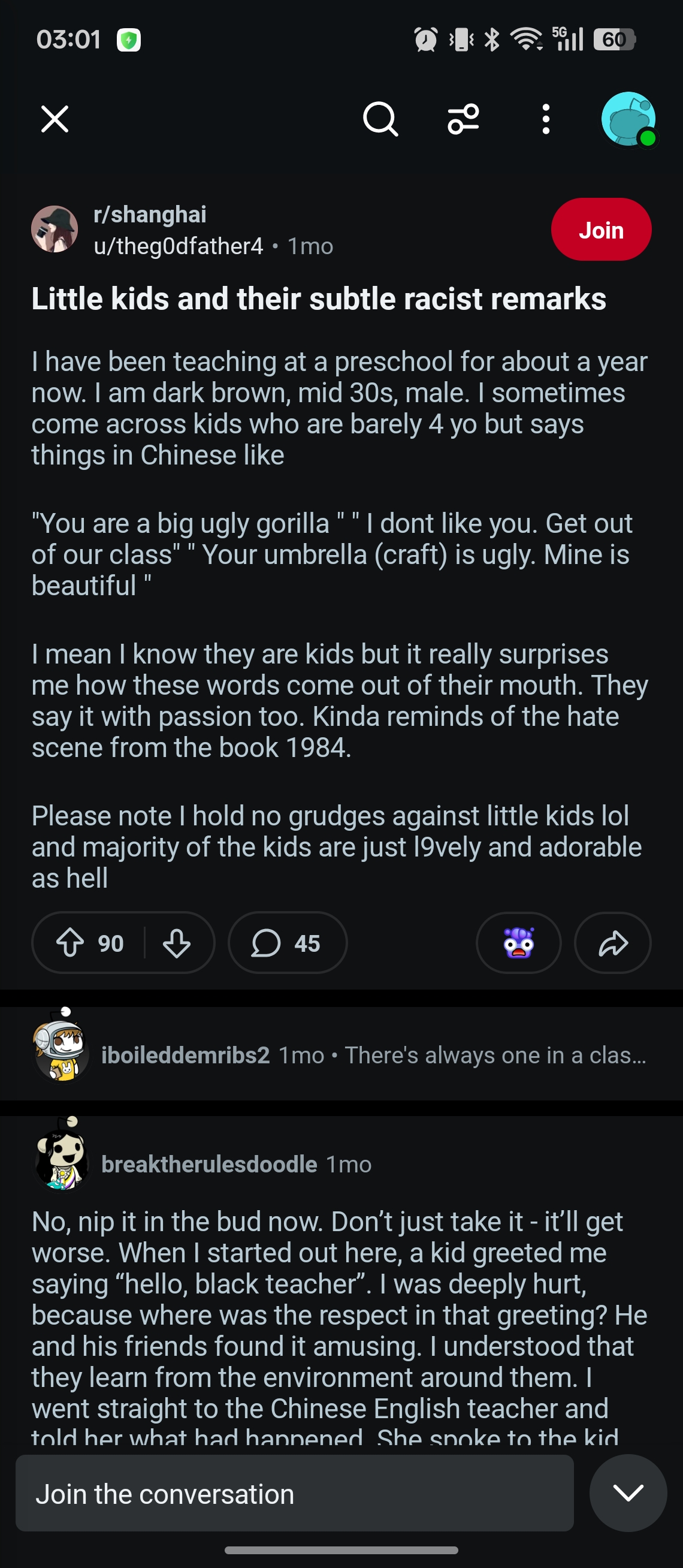This screenshot has height=1568, width=683.
Task: Open the r/shanghai community page
Action: pos(150,214)
